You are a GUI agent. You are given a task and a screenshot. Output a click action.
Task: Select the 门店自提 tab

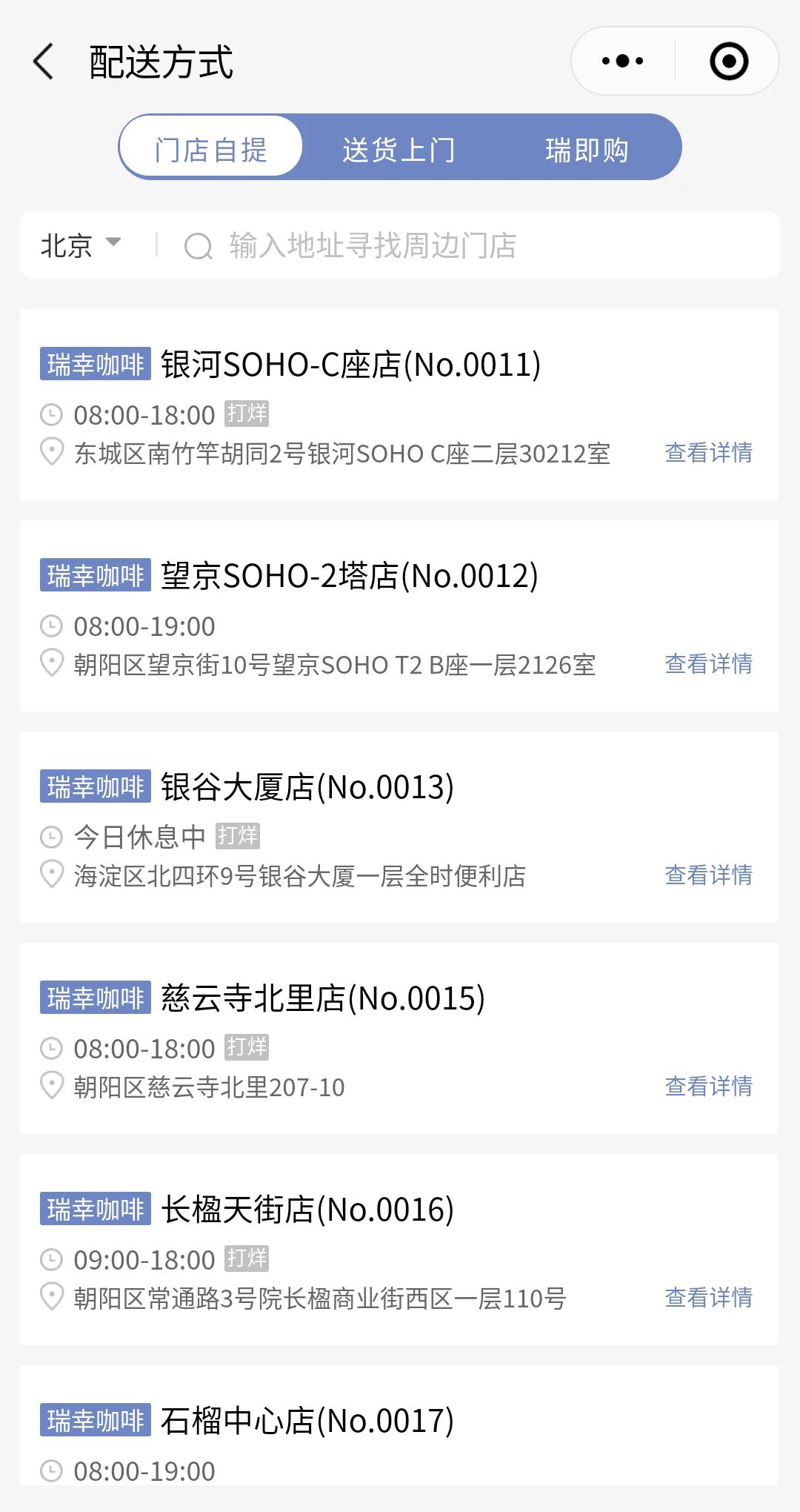tap(211, 148)
